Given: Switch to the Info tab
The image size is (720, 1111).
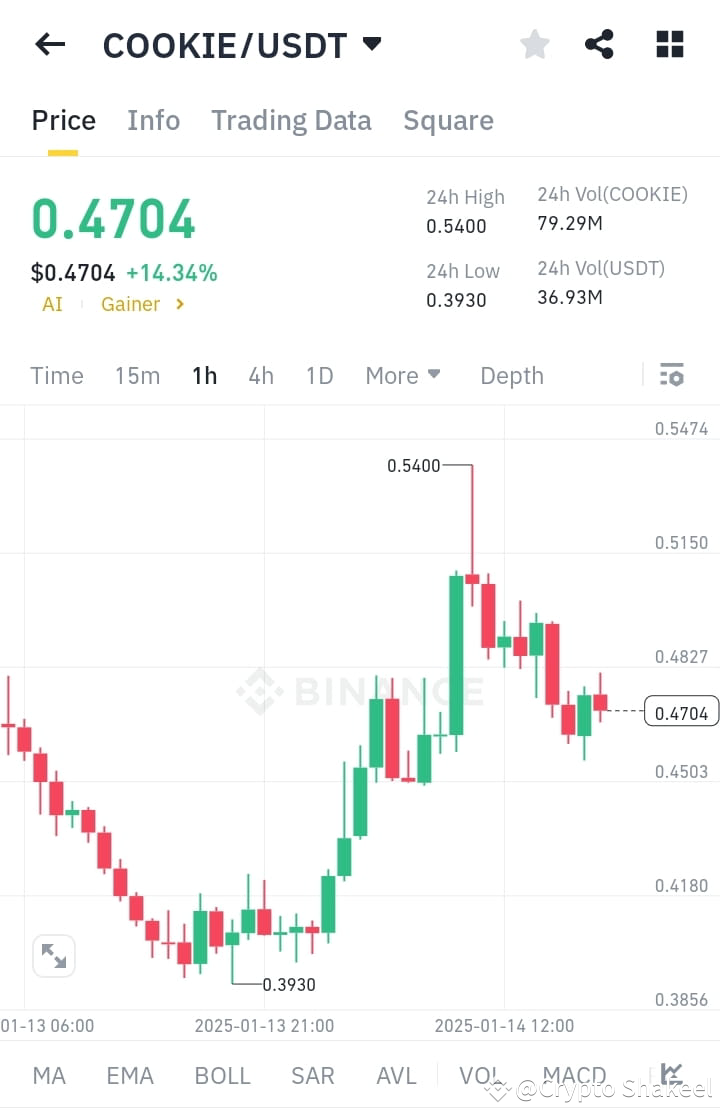Looking at the screenshot, I should coord(153,120).
